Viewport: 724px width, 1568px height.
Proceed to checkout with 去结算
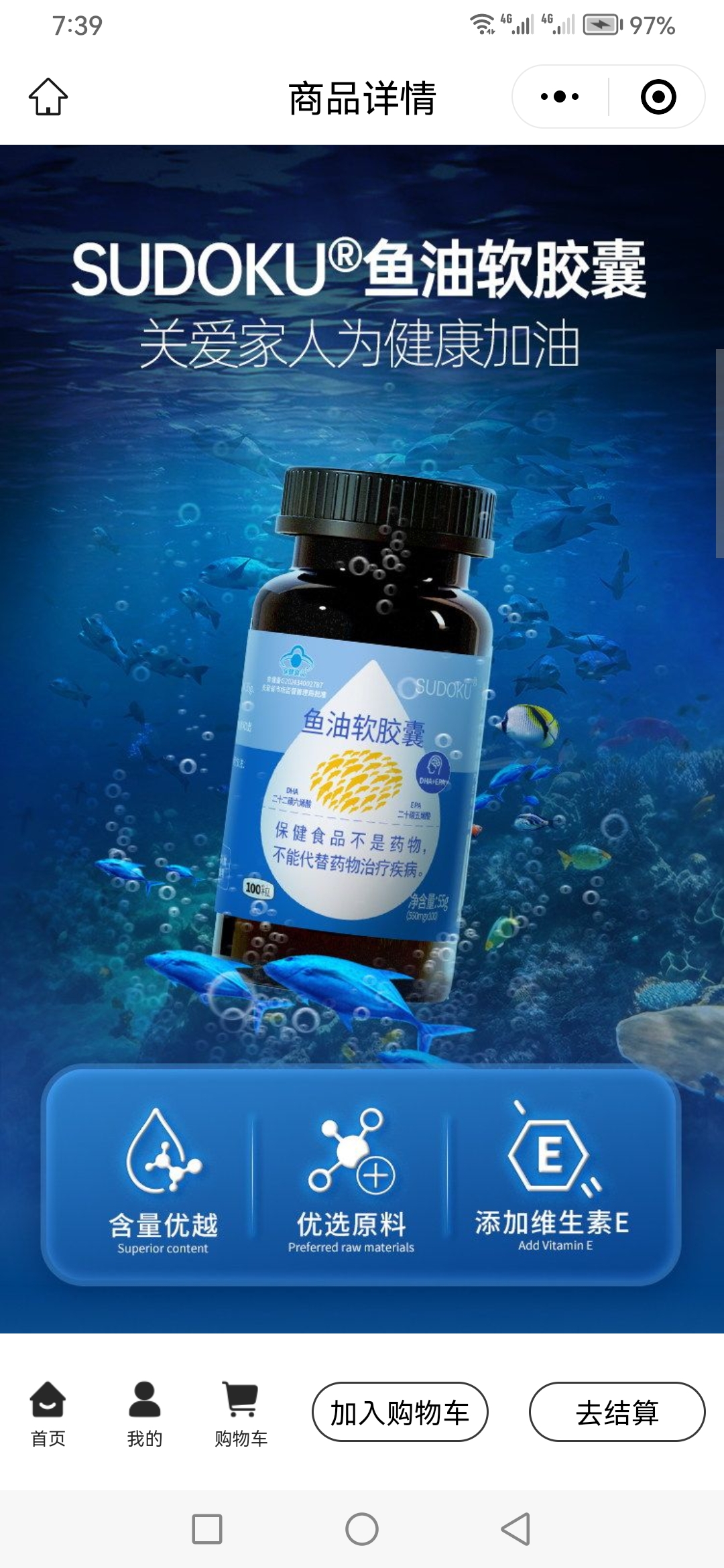pyautogui.click(x=617, y=1412)
